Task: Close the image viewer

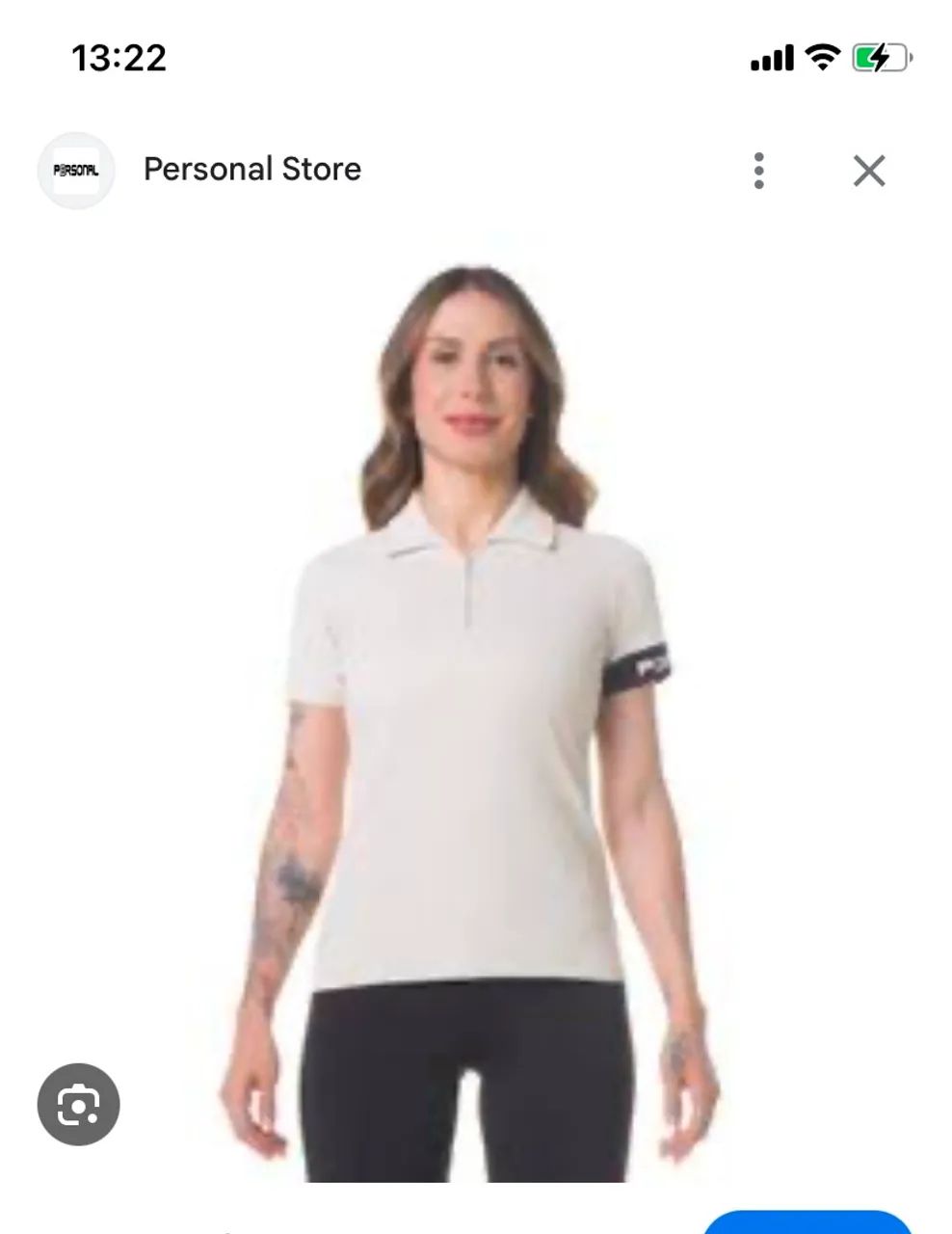Action: tap(868, 171)
